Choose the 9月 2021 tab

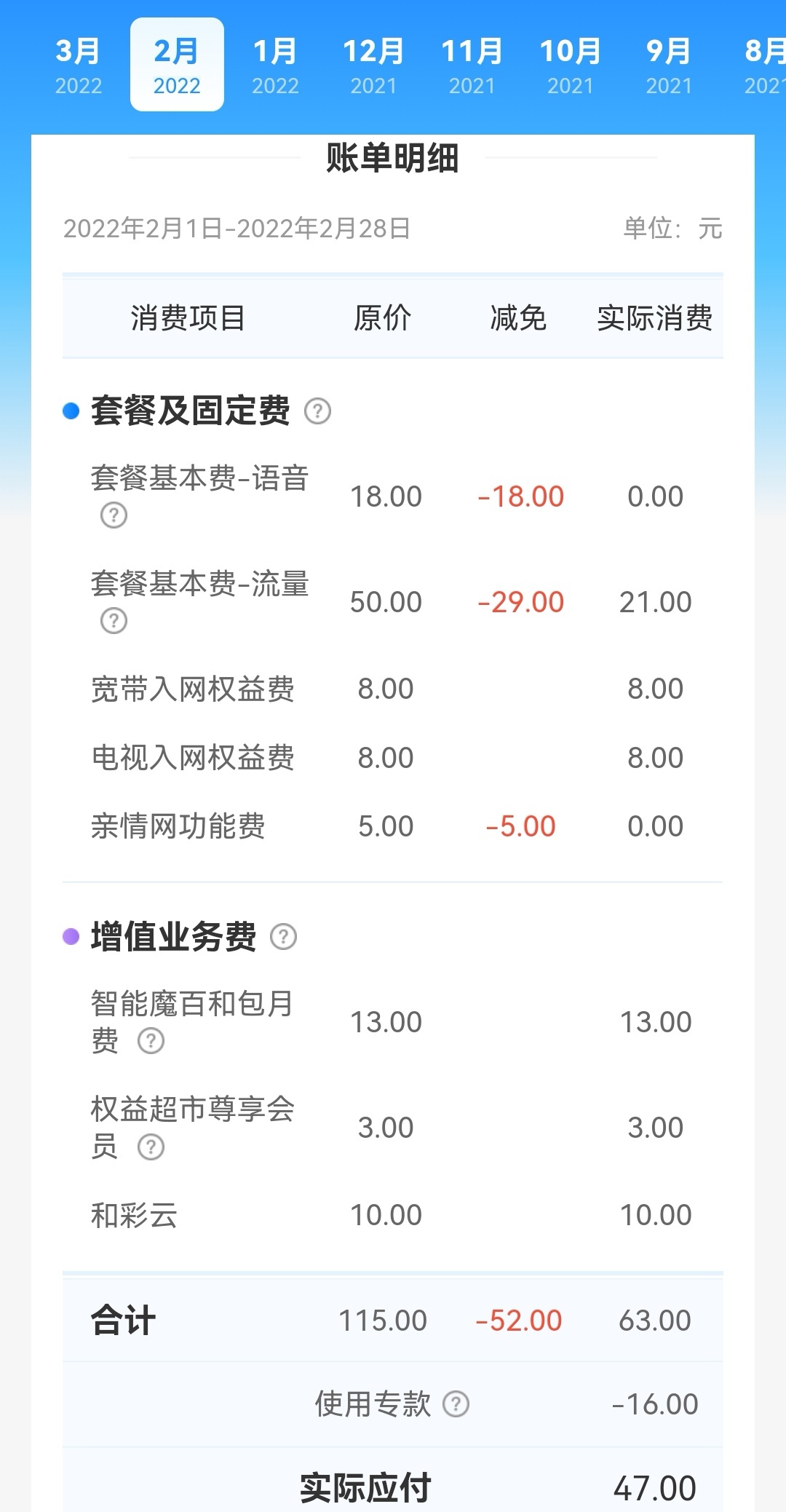tap(669, 66)
